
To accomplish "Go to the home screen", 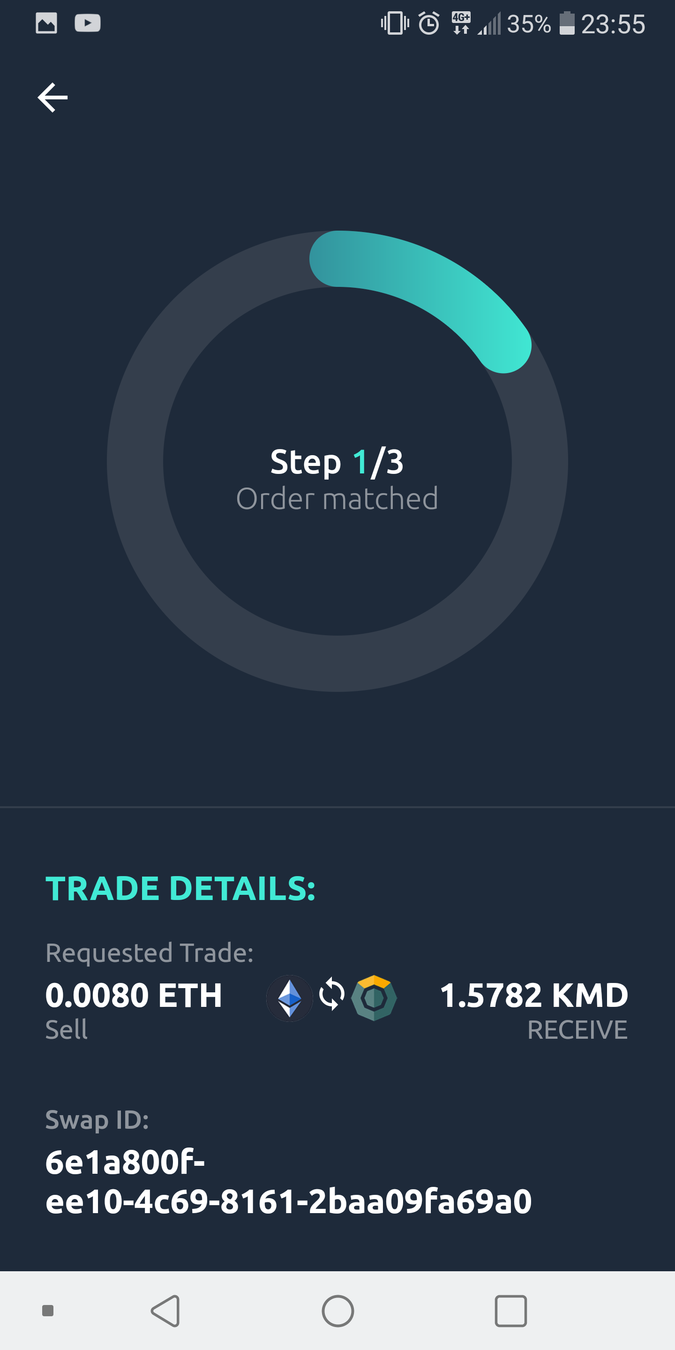I will pos(338,1310).
